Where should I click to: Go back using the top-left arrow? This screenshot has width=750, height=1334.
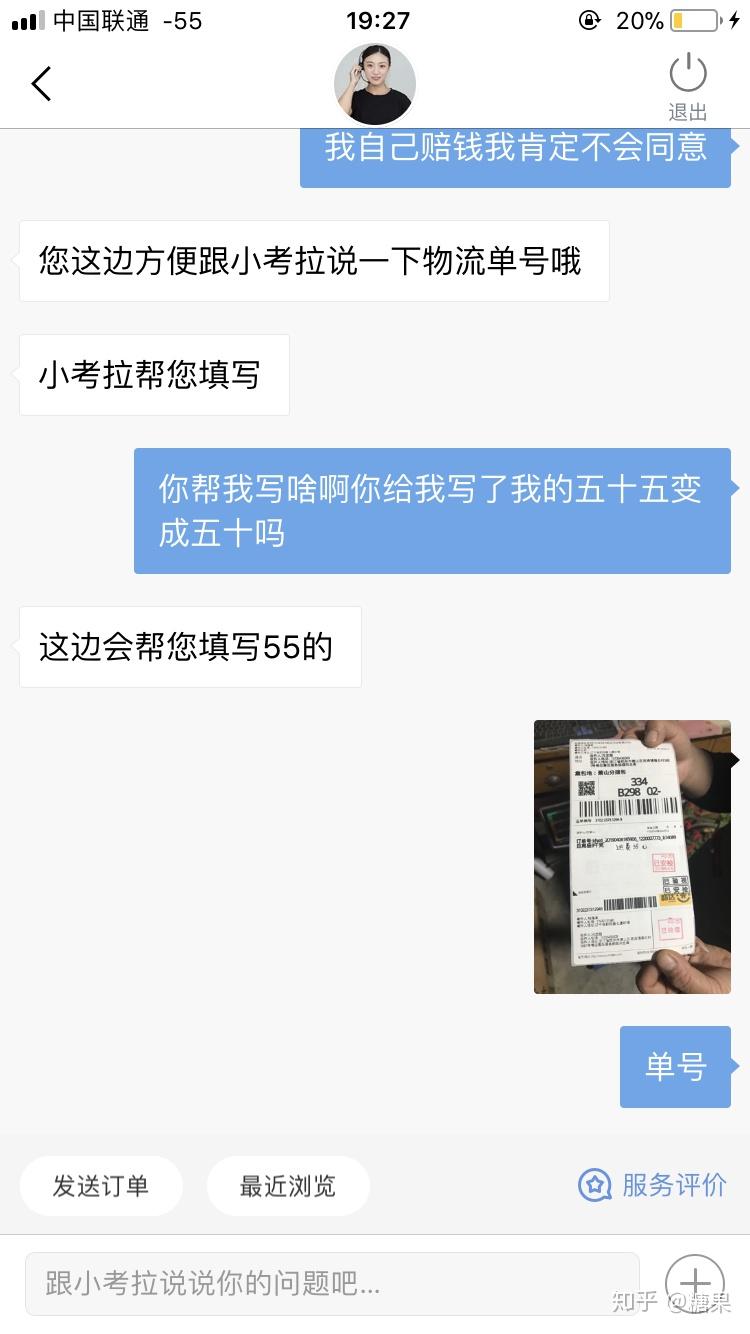41,84
